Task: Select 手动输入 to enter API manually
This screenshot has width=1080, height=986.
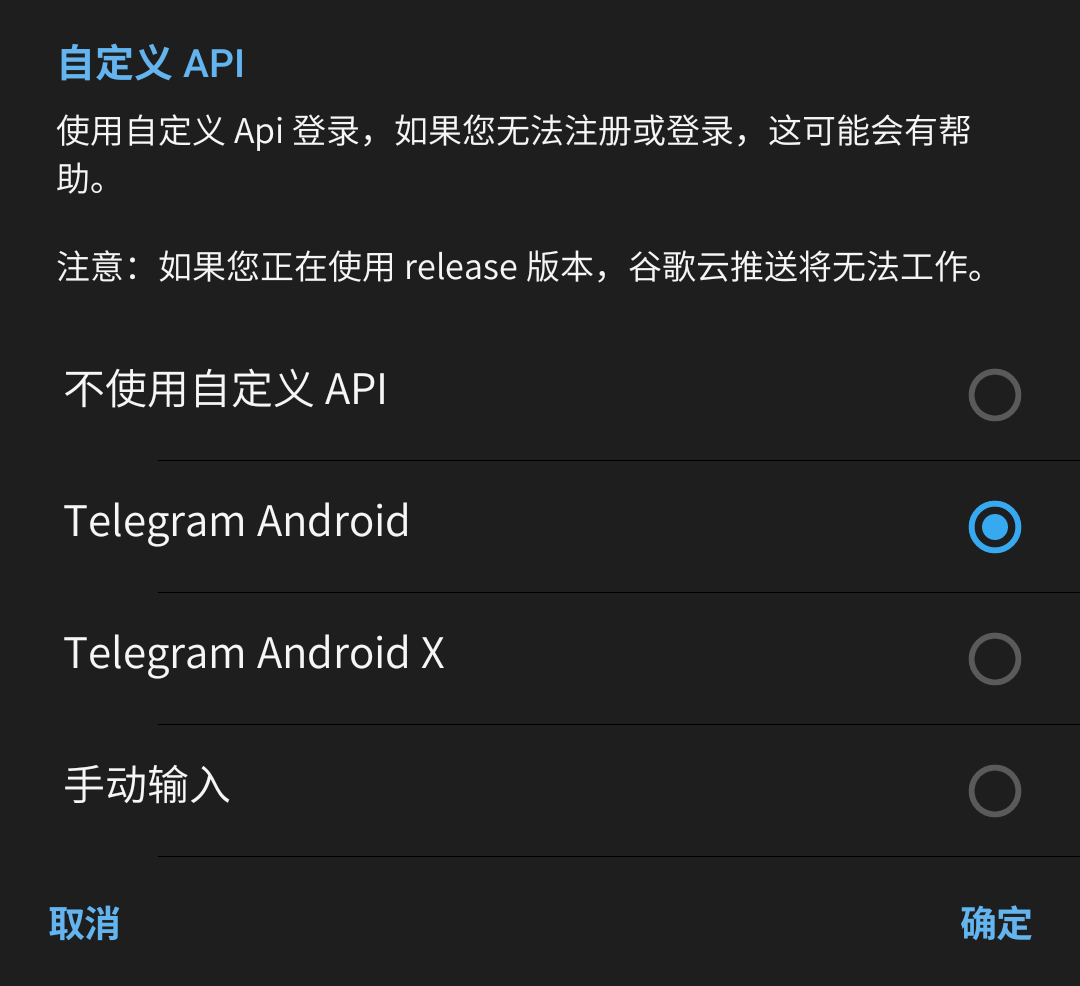Action: 994,791
